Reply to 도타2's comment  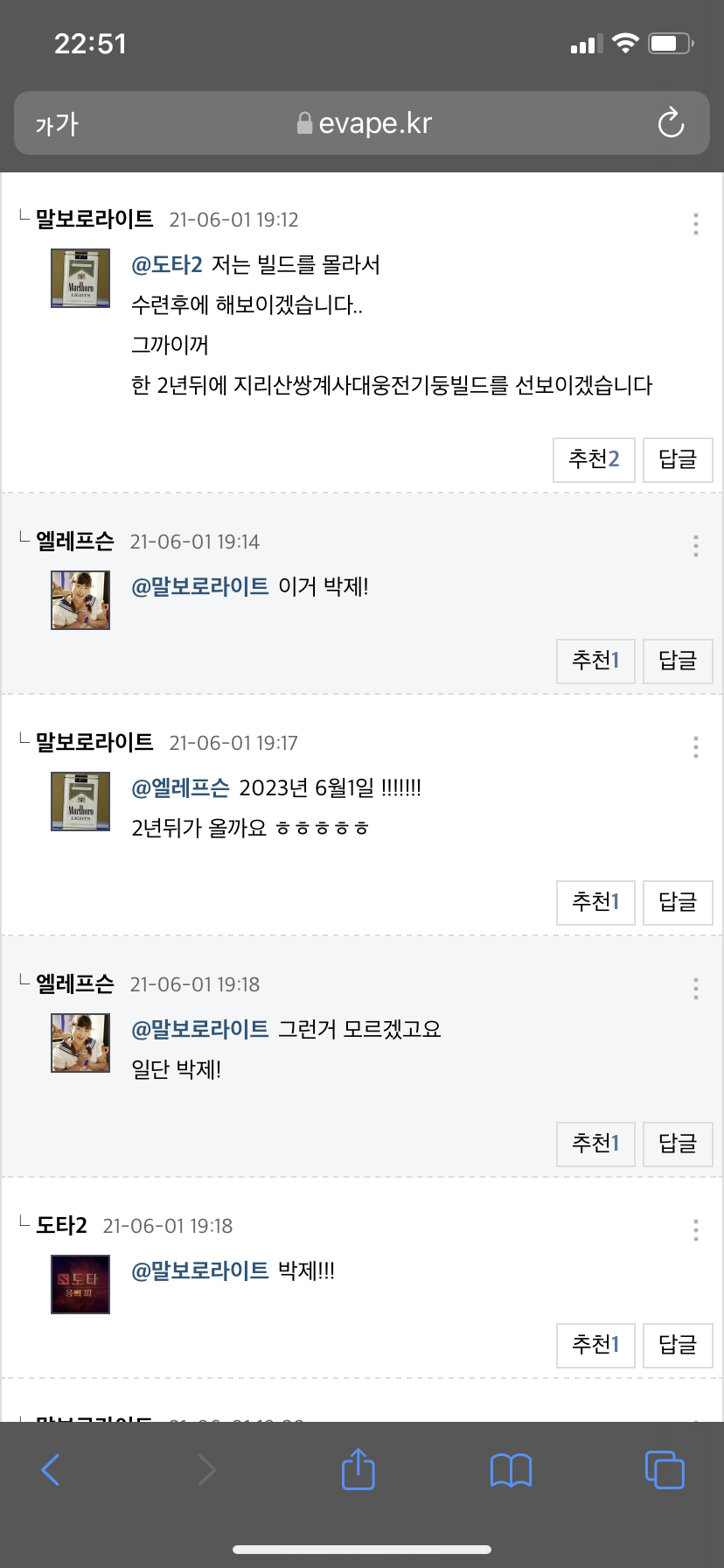point(678,1345)
